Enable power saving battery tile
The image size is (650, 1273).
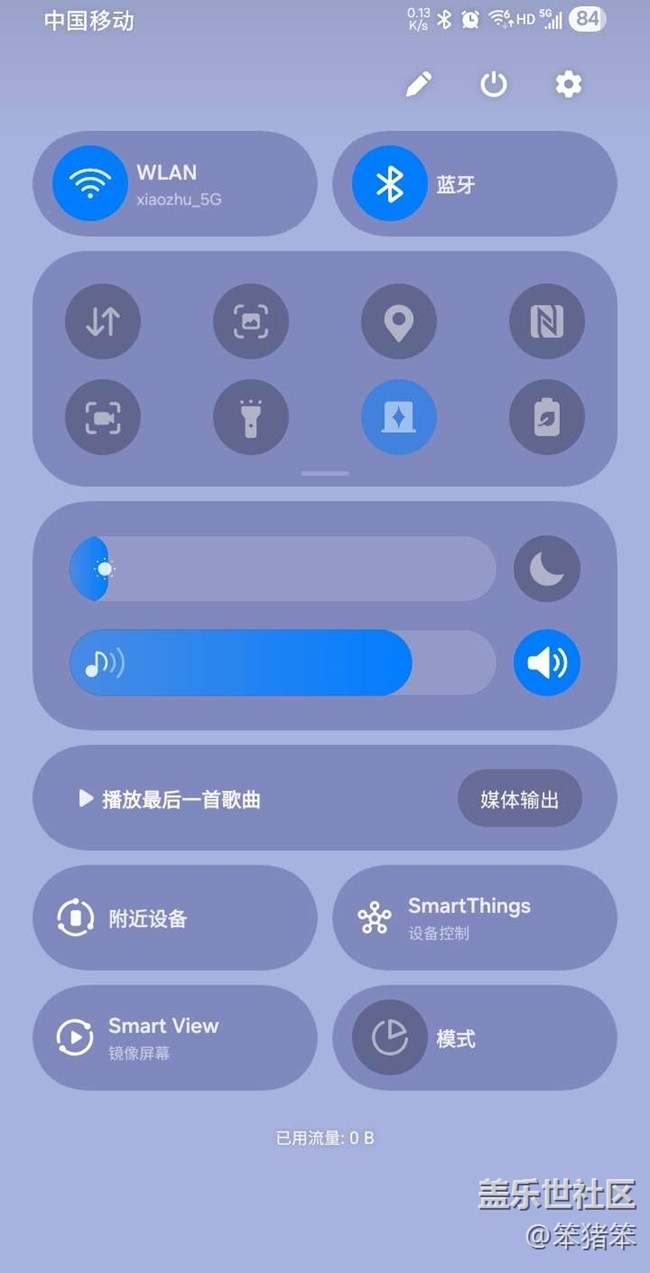click(x=547, y=417)
